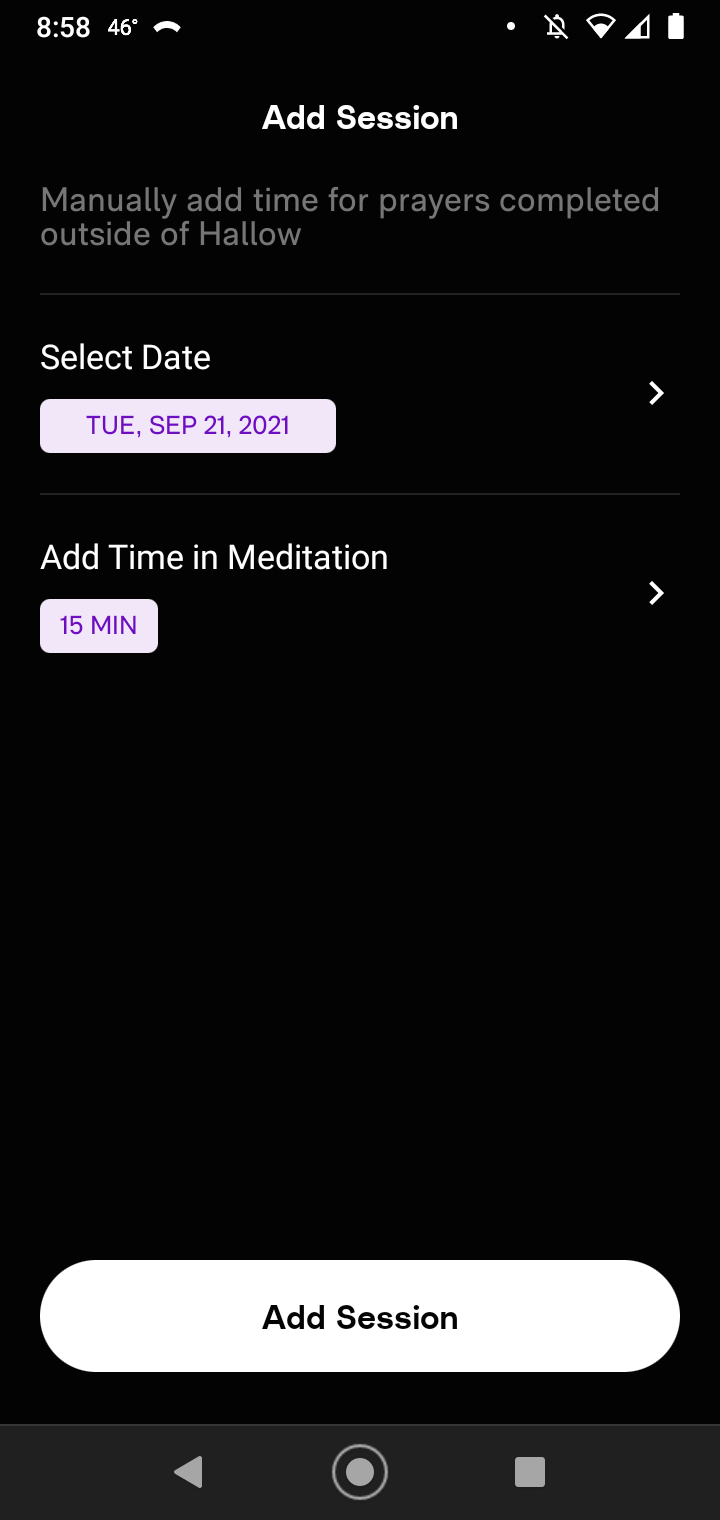This screenshot has height=1520, width=720.
Task: Tap the TUE, SEP 21, 2021 date chip
Action: [188, 426]
